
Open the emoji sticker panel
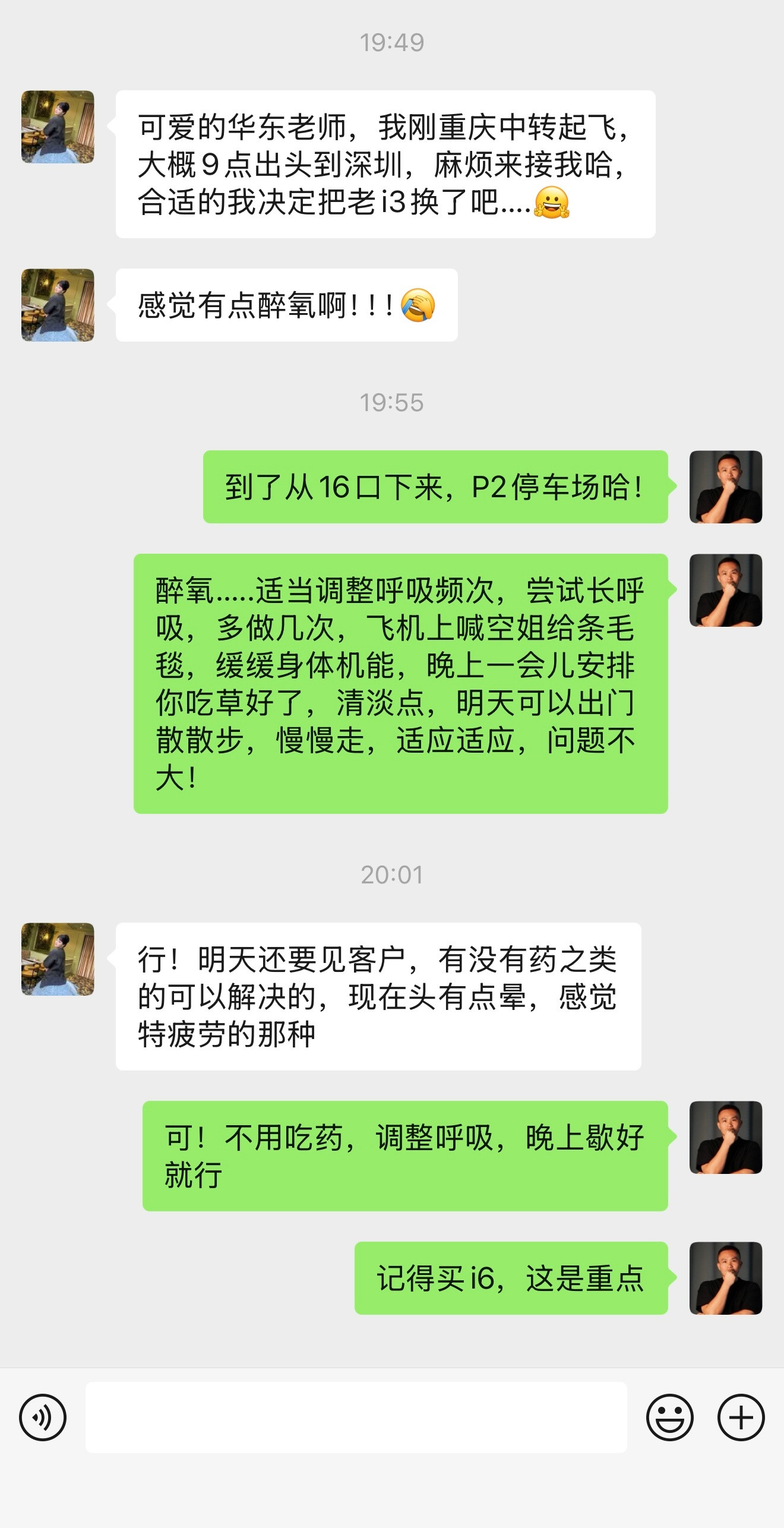[670, 1417]
